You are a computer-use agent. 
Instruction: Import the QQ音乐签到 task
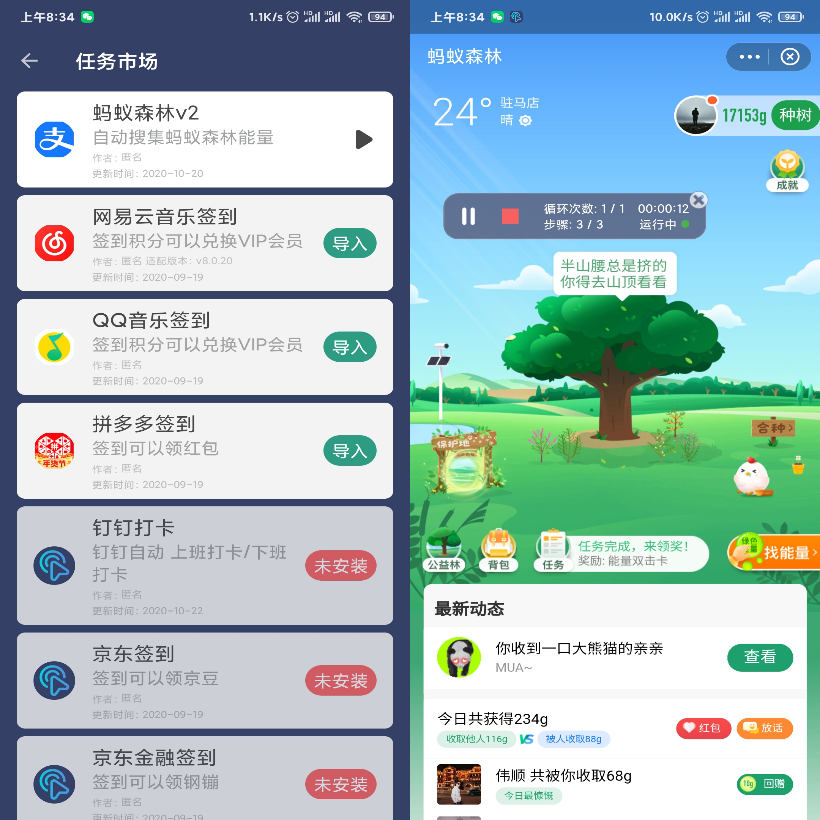point(350,347)
